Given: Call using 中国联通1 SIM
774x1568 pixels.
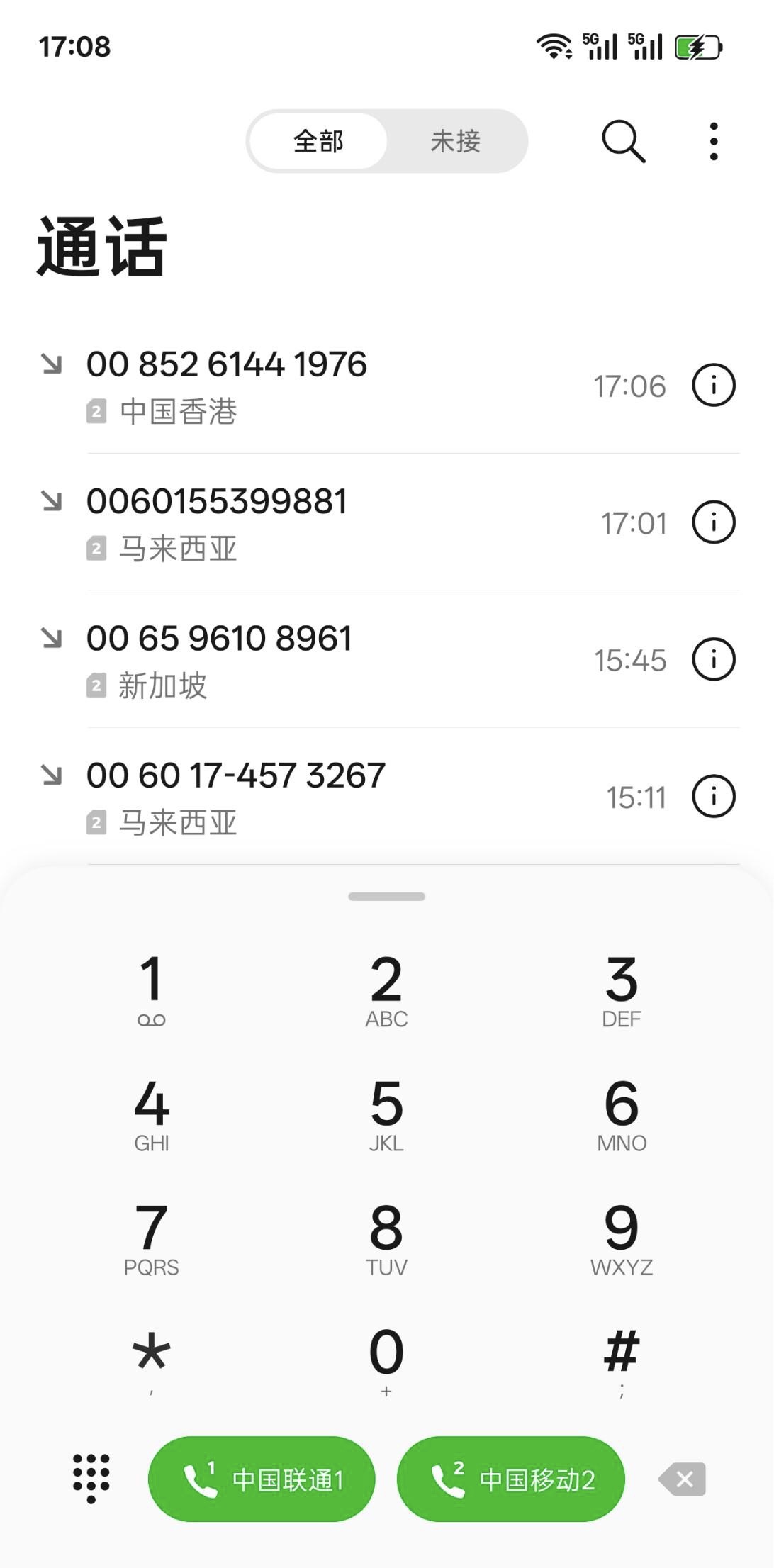Looking at the screenshot, I should (x=262, y=1479).
